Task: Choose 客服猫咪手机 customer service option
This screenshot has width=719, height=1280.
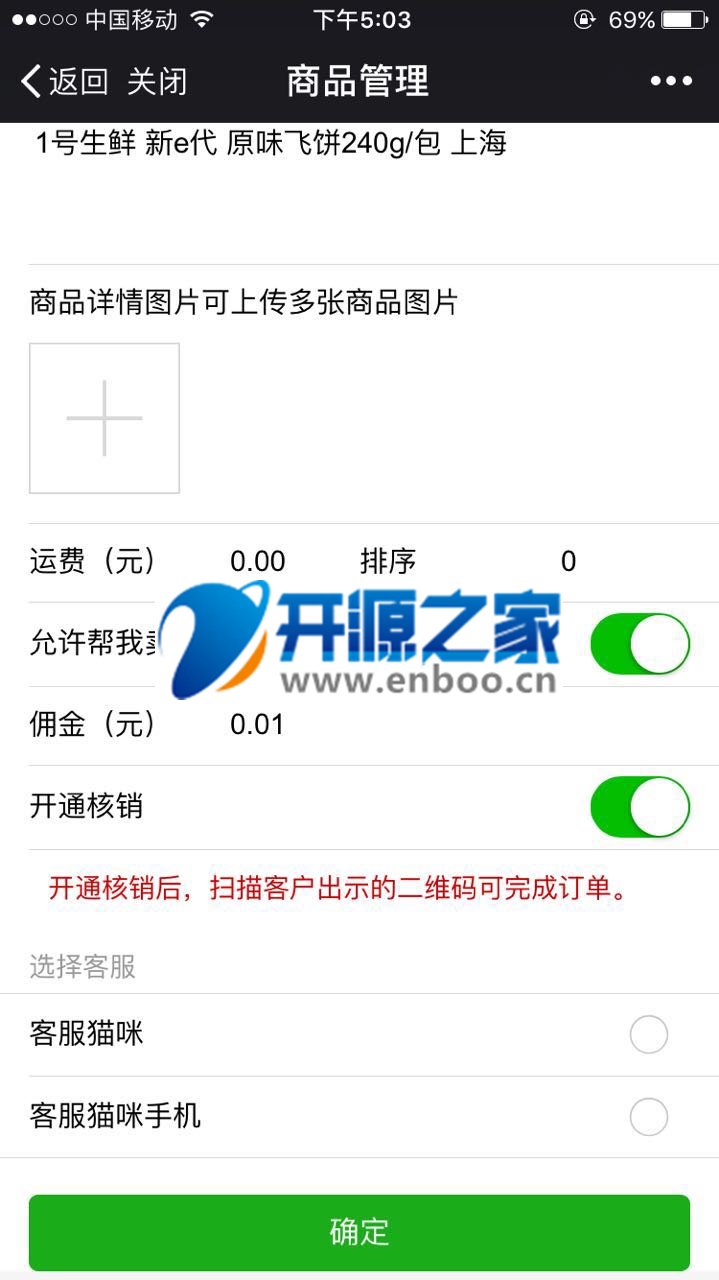Action: pyautogui.click(x=648, y=1117)
